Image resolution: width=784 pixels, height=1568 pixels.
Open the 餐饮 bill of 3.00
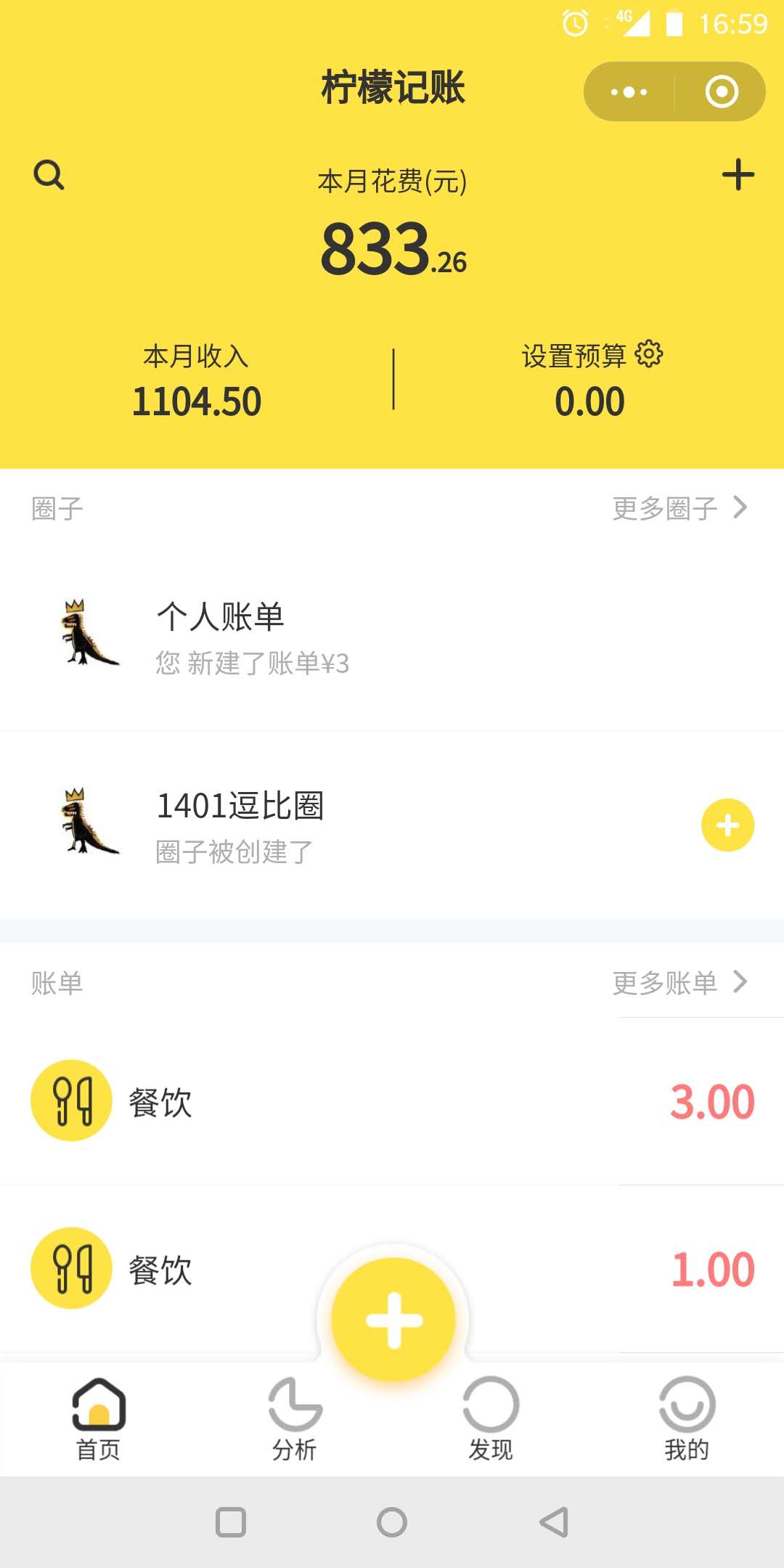[392, 1101]
